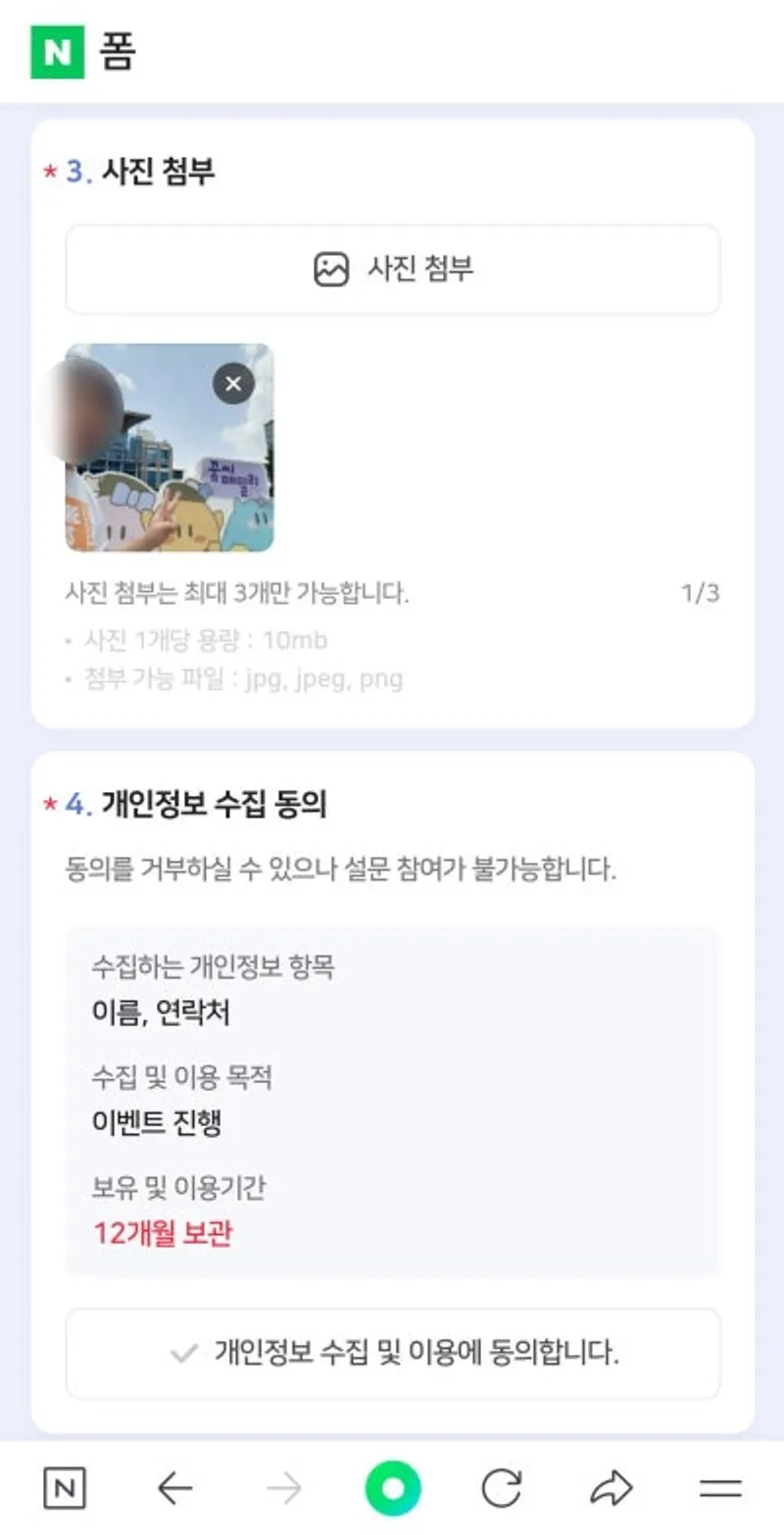The width and height of the screenshot is (784, 1535).
Task: Open the attached photo thumbnail
Action: (x=170, y=448)
